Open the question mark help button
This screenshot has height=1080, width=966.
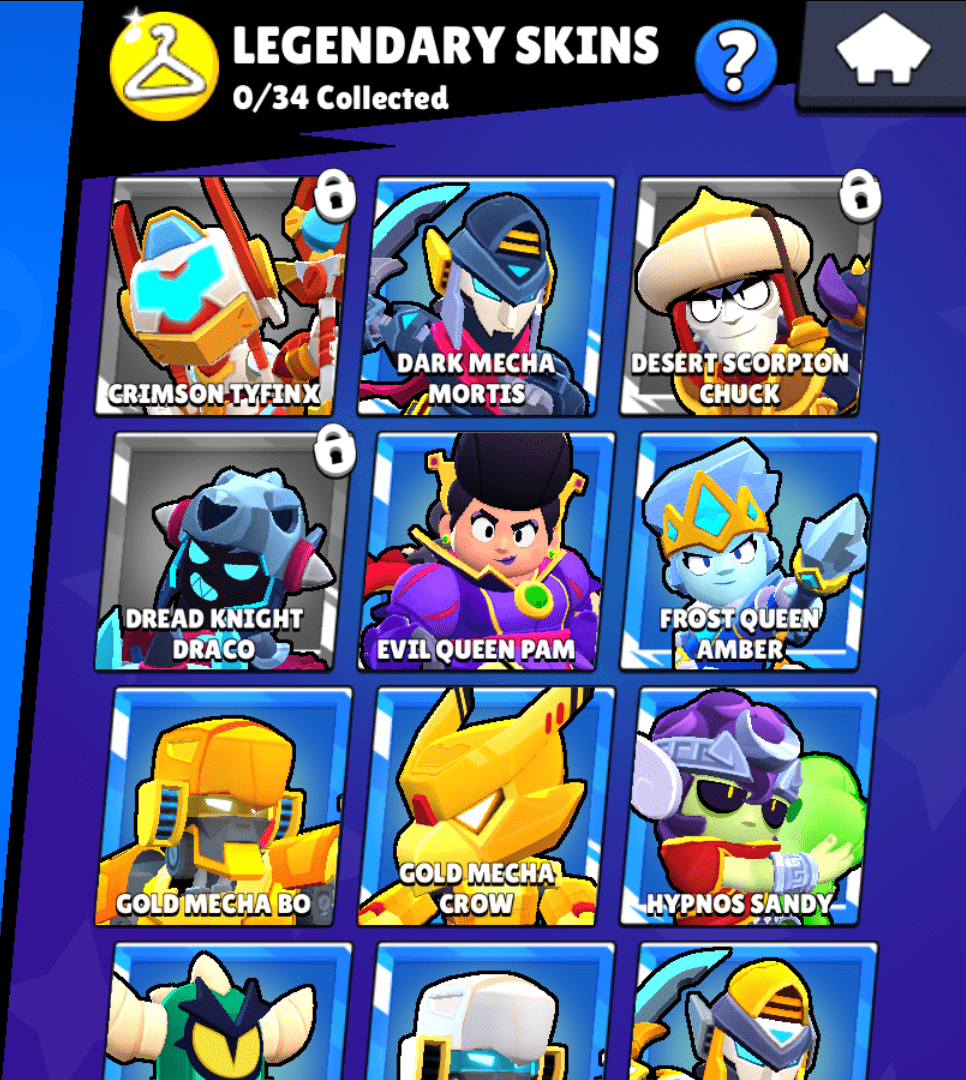(x=736, y=60)
